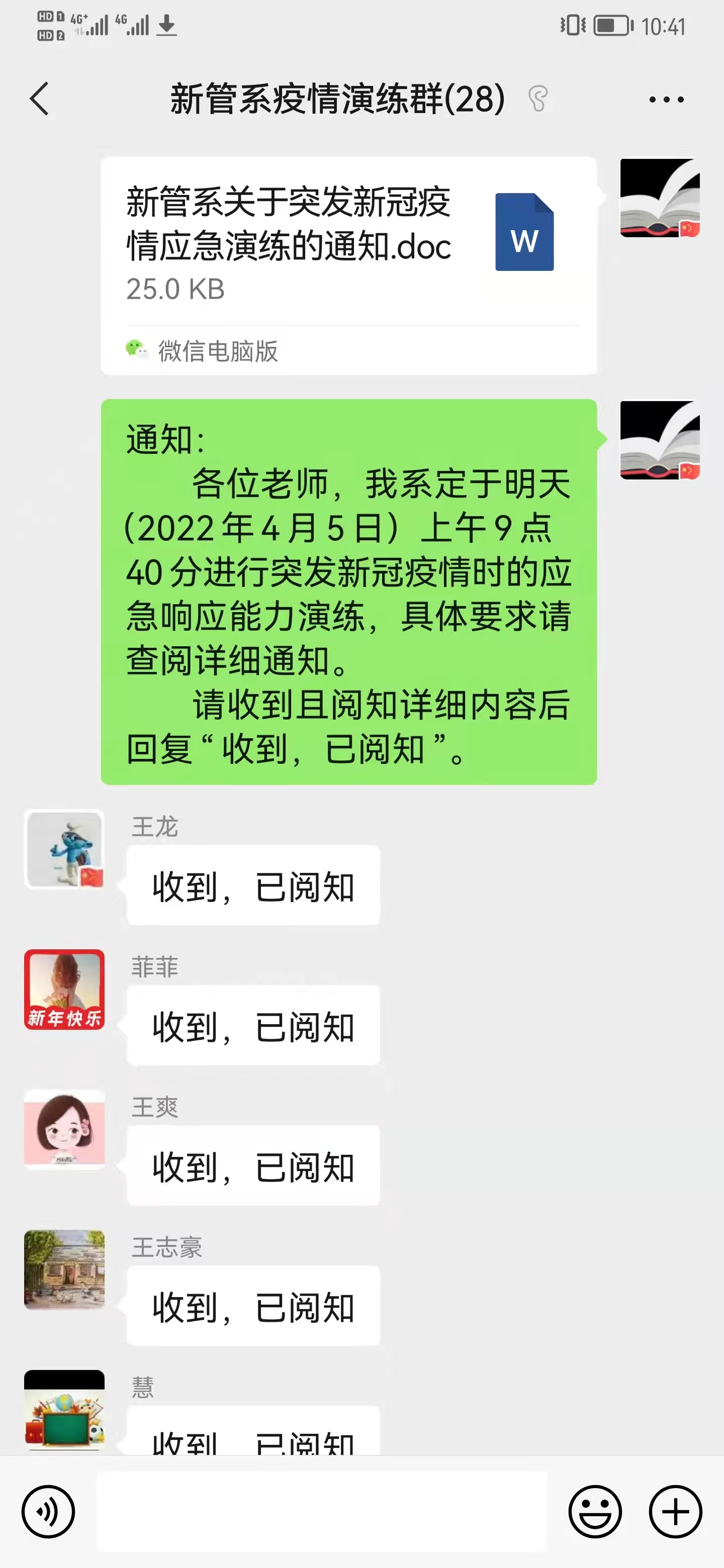Viewport: 724px width, 1568px height.
Task: Open the plus attachment menu
Action: click(x=675, y=1512)
